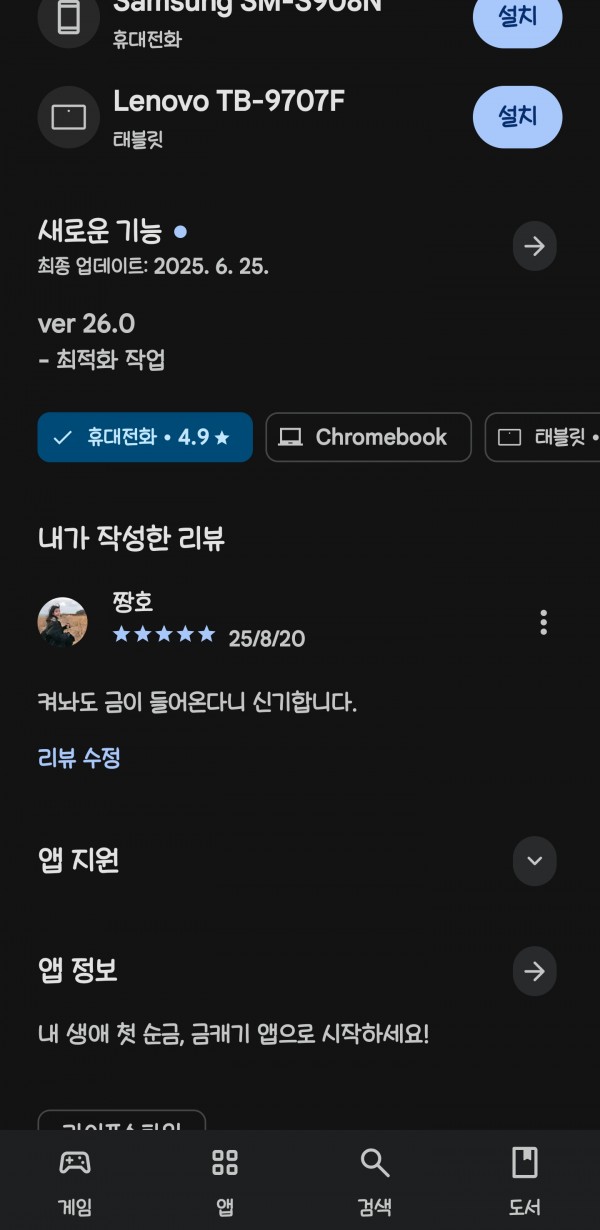Screen dimensions: 600x1230
Task: Install on the Lenovo TB-9707F tablet
Action: point(517,117)
